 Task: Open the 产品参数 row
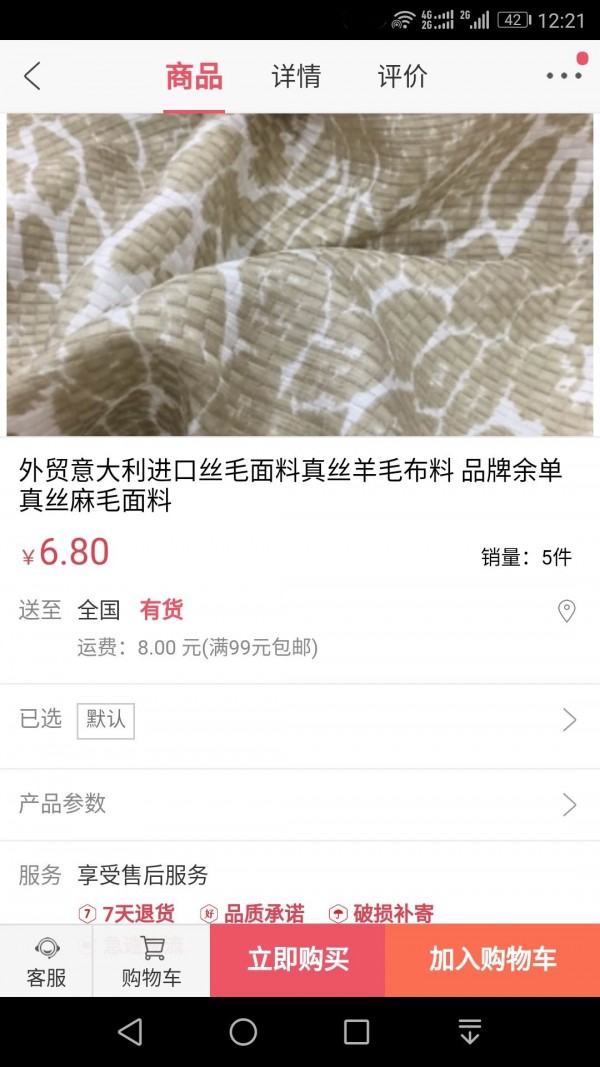pyautogui.click(x=300, y=804)
